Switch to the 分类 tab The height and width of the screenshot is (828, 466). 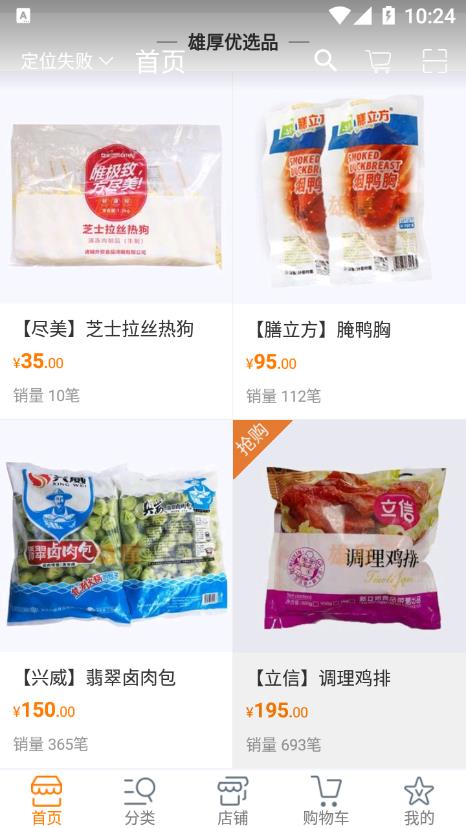pyautogui.click(x=139, y=799)
